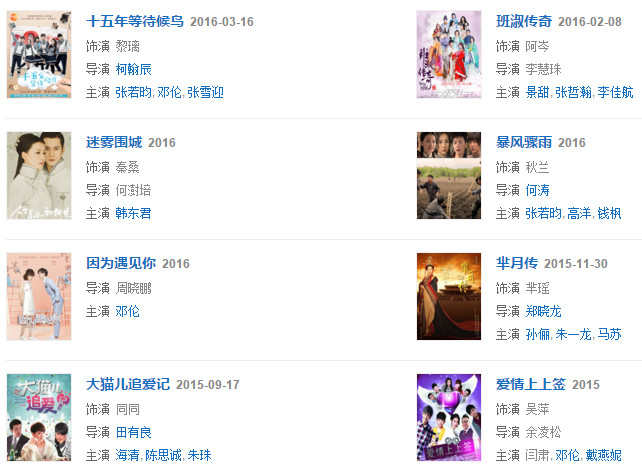Tap the 迷雾围城 title link

pyautogui.click(x=115, y=143)
